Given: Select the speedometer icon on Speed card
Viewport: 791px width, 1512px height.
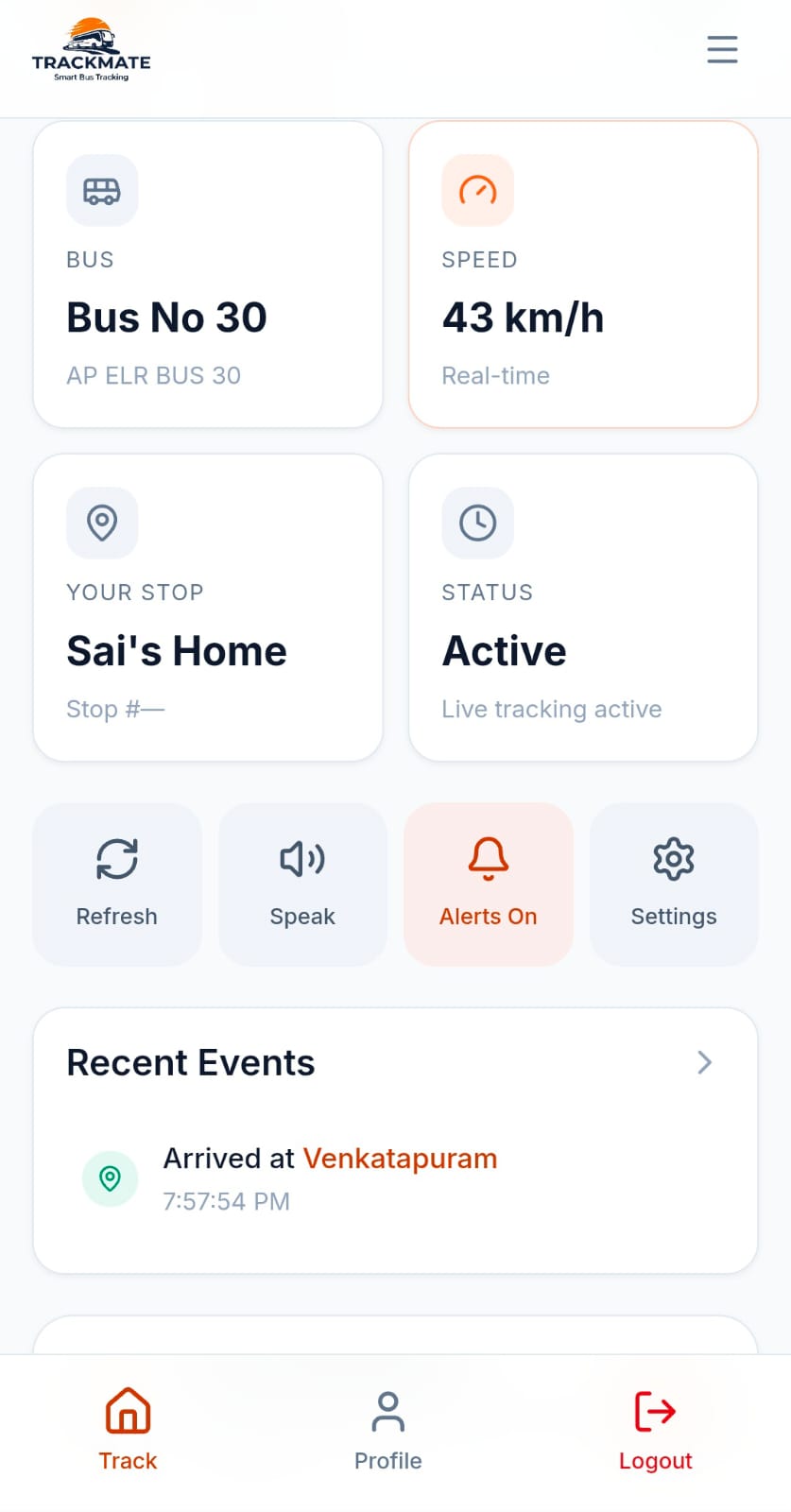Looking at the screenshot, I should 477,190.
